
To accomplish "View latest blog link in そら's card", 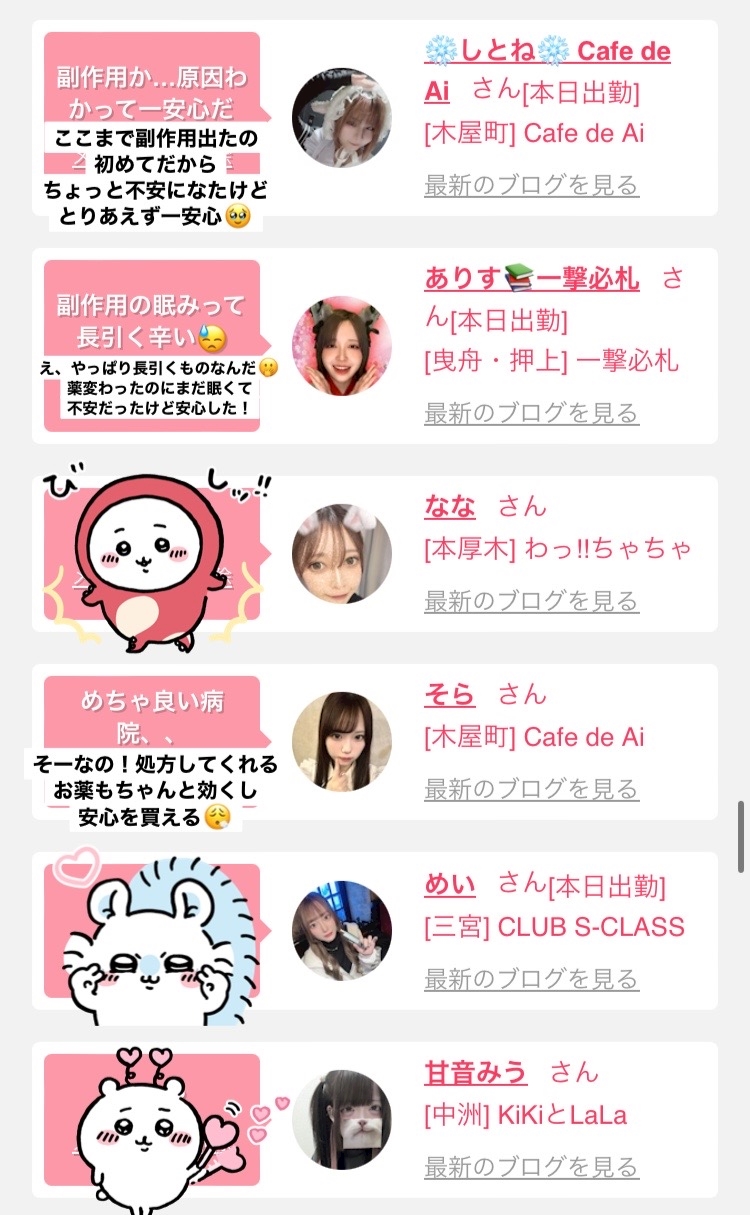I will pos(531,788).
